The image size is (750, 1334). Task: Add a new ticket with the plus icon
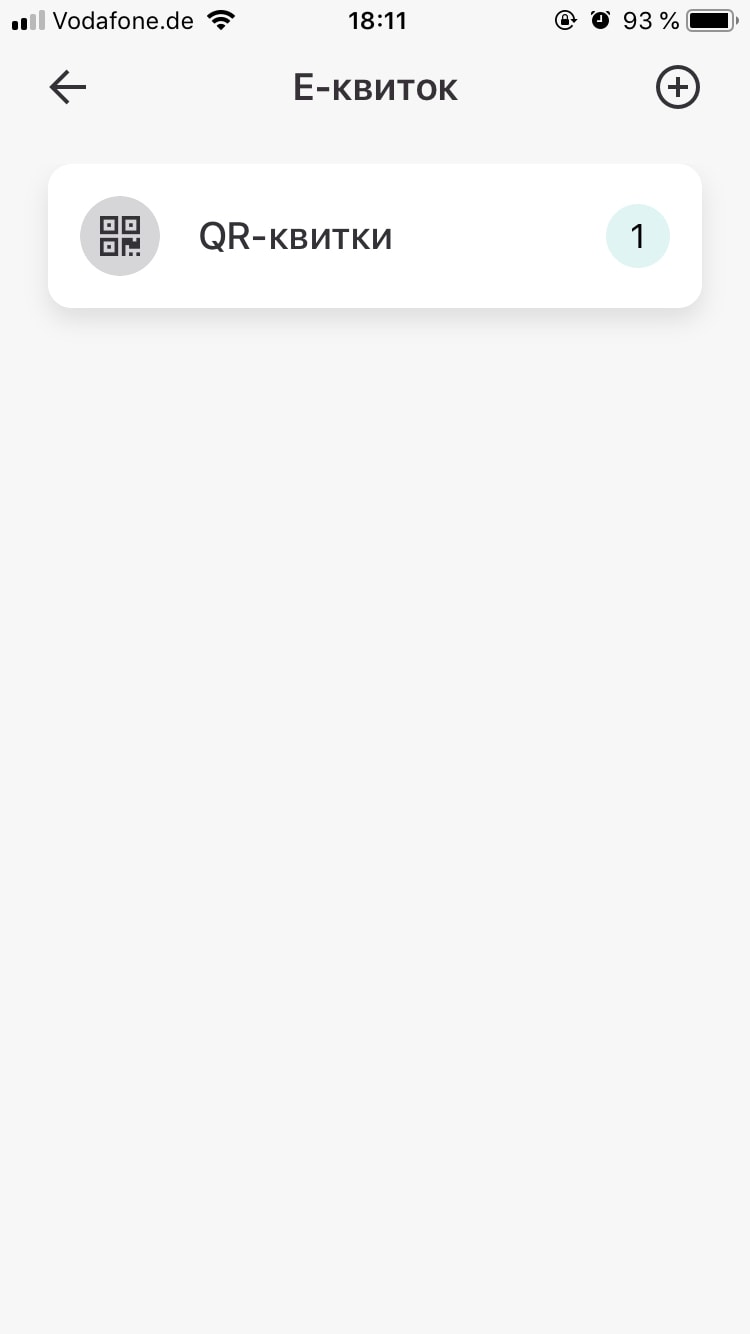point(678,88)
